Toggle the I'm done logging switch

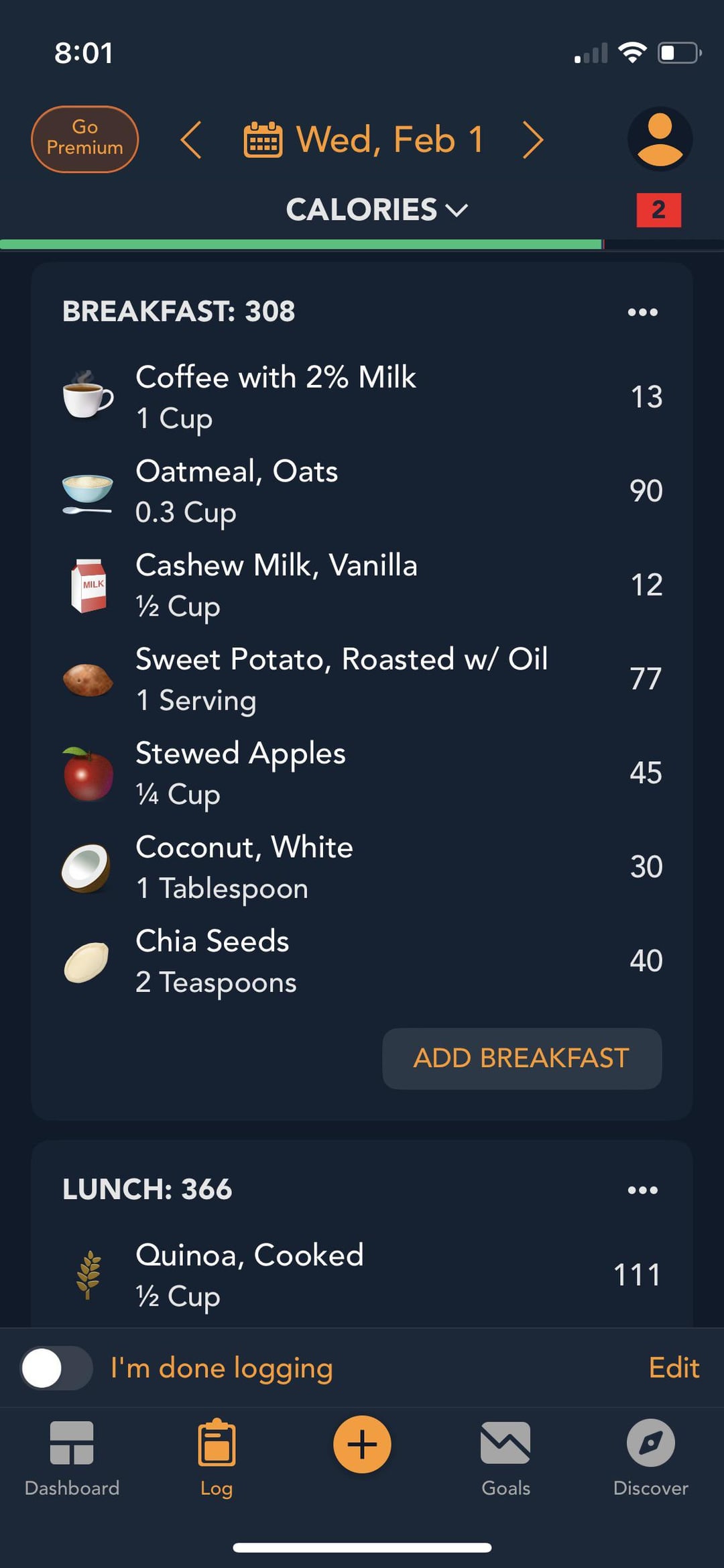coord(56,1368)
